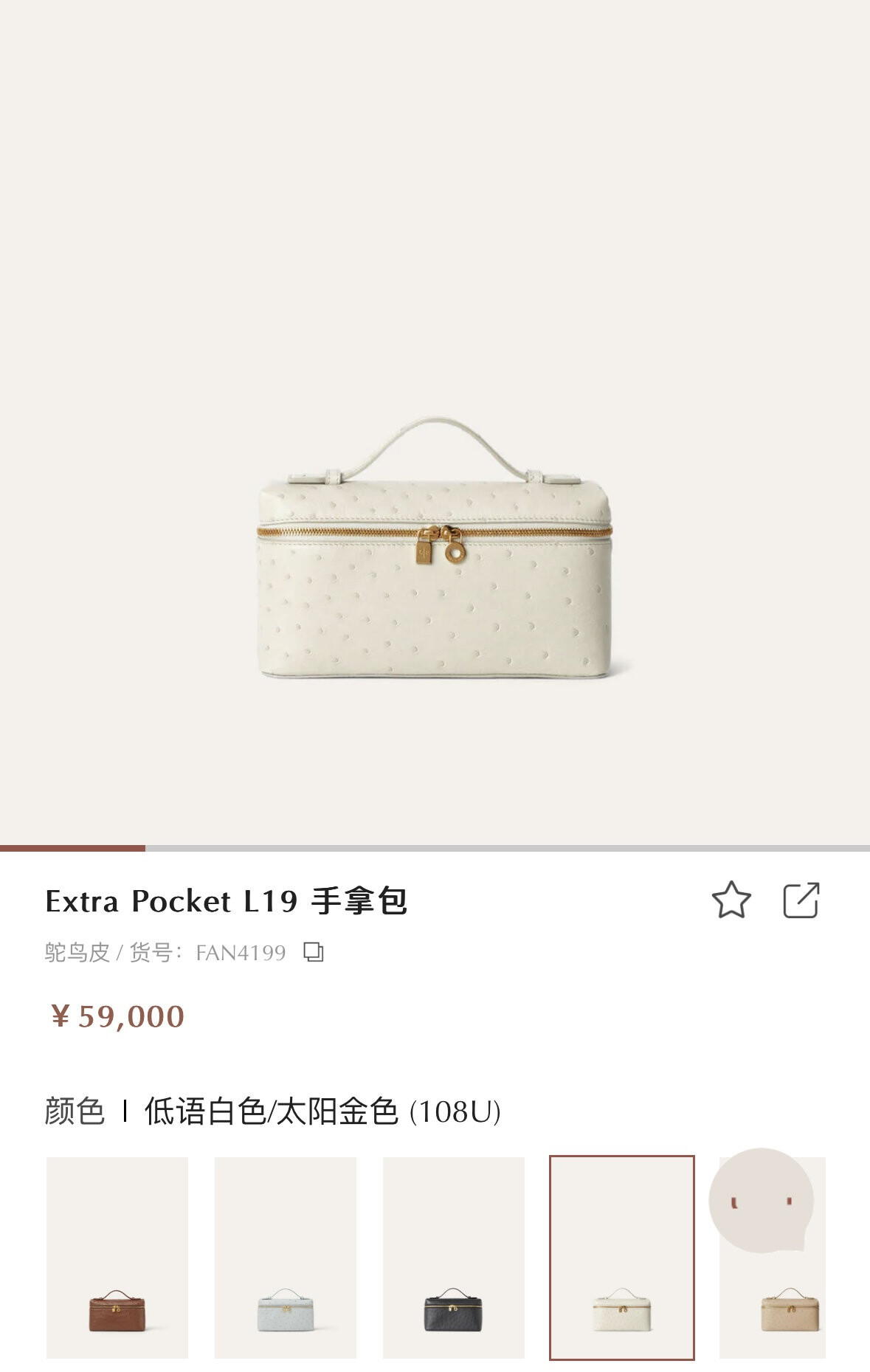This screenshot has height=1372, width=870.
Task: View the main product photo
Action: (435, 546)
